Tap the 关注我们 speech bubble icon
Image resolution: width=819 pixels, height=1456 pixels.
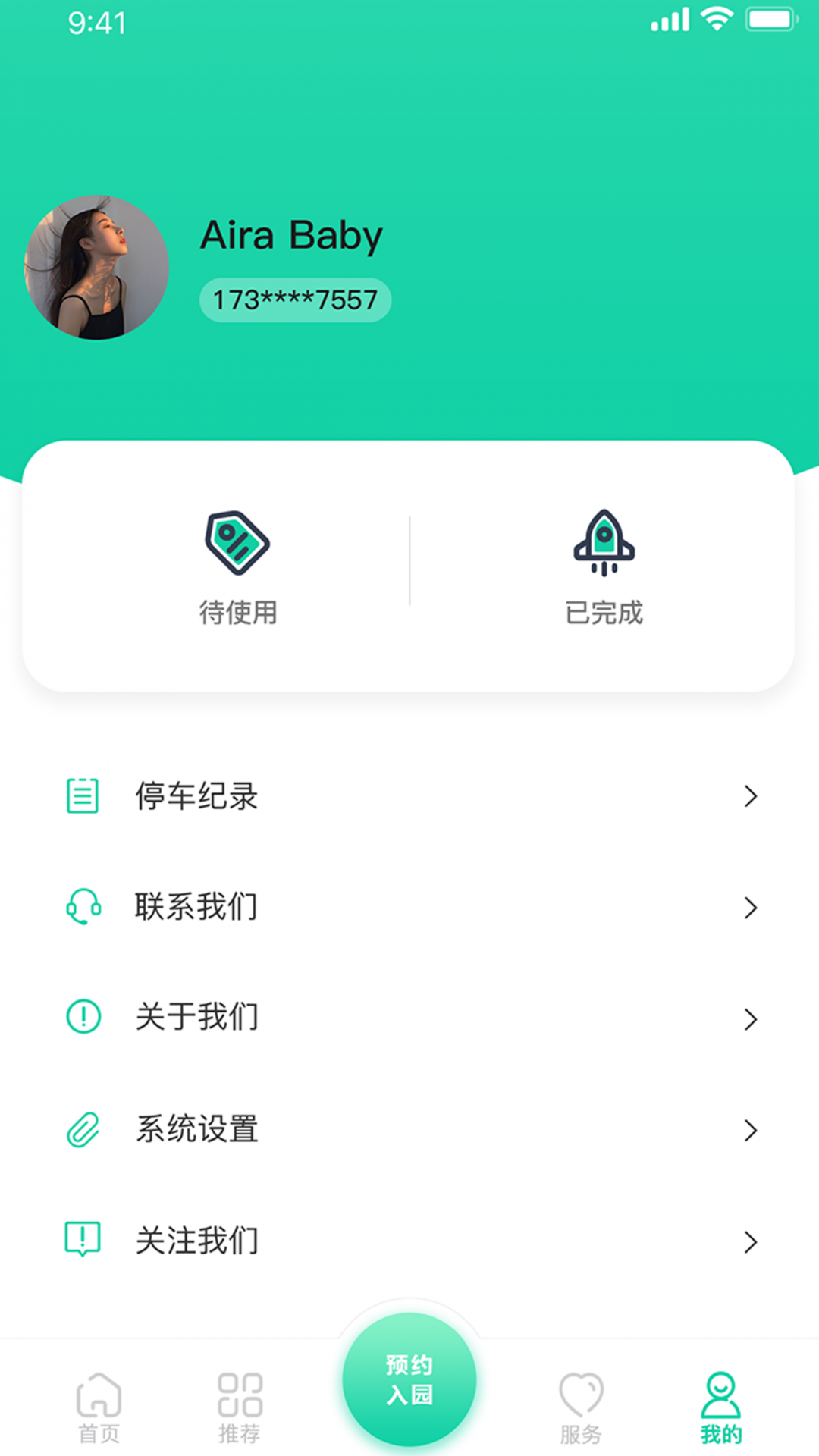(x=83, y=1240)
